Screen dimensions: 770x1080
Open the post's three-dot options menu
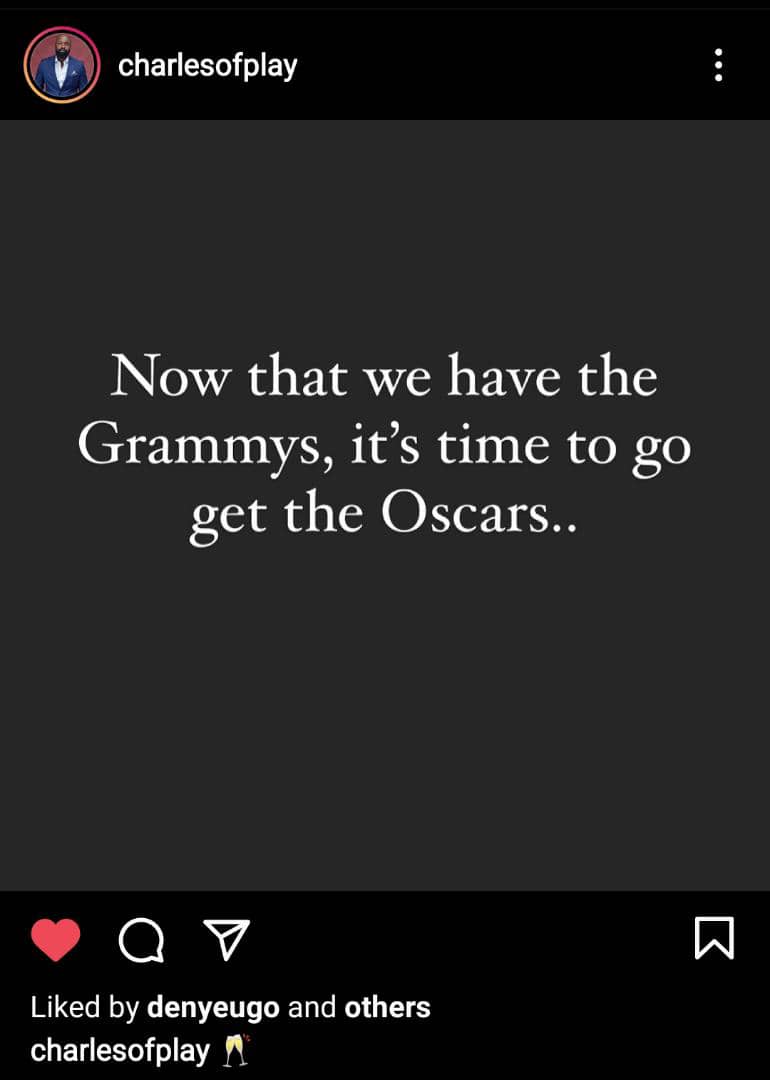pos(718,66)
